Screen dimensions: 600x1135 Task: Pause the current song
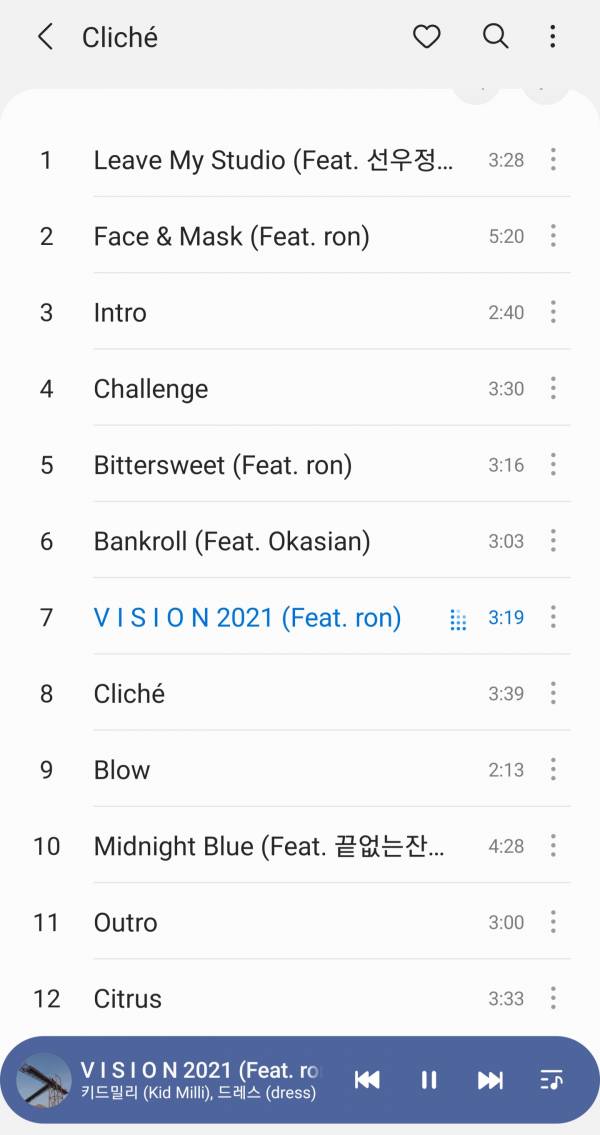tap(429, 1080)
